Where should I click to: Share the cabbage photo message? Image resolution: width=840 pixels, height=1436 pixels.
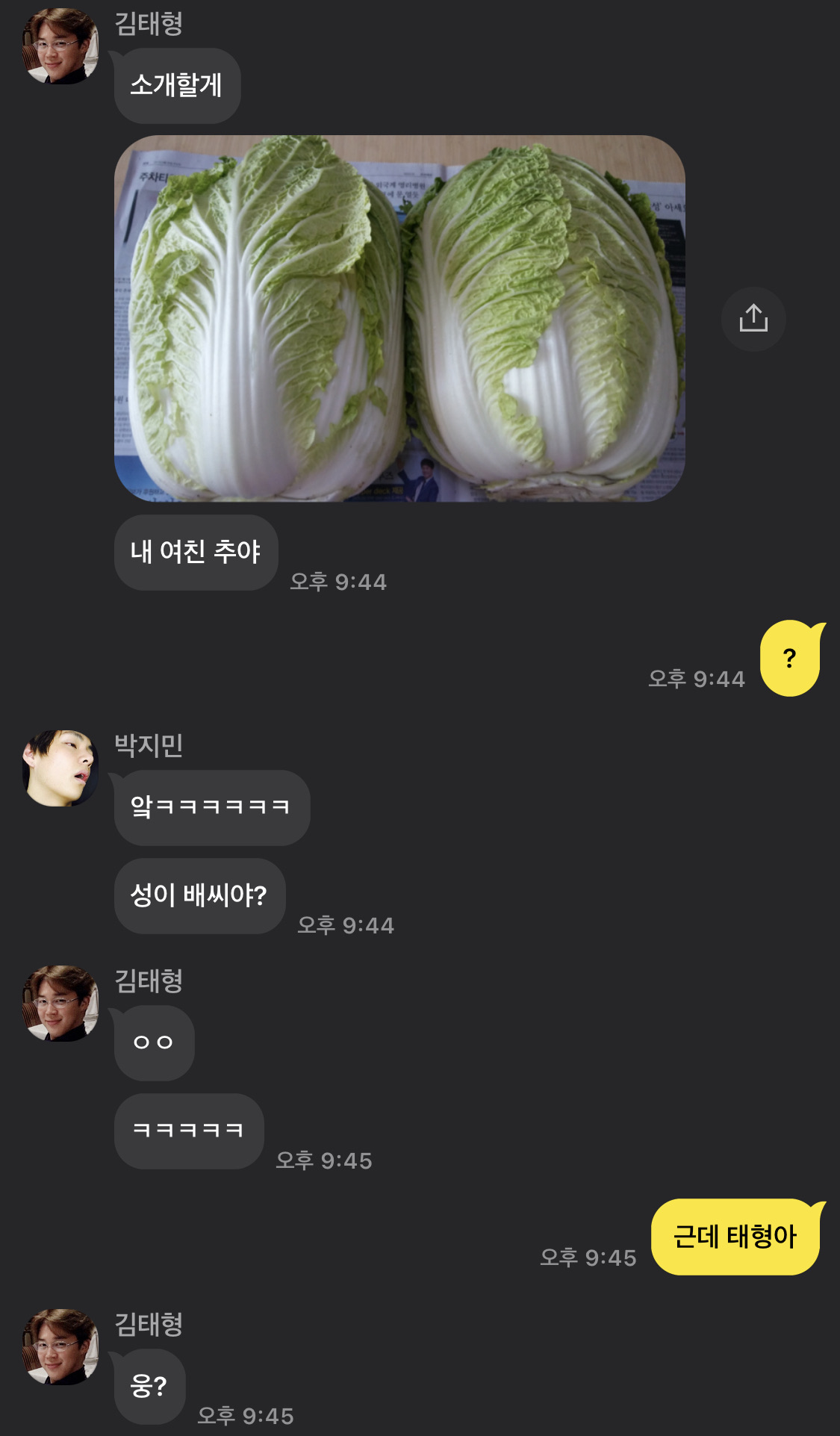pyautogui.click(x=753, y=319)
